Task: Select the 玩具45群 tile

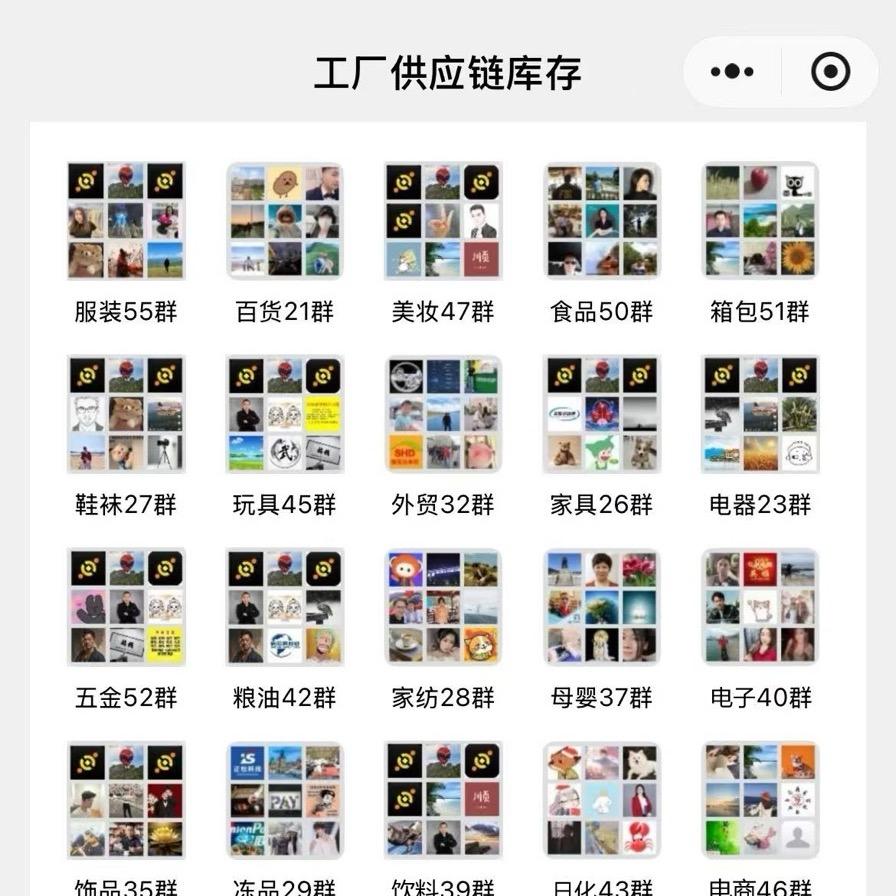Action: click(x=285, y=414)
